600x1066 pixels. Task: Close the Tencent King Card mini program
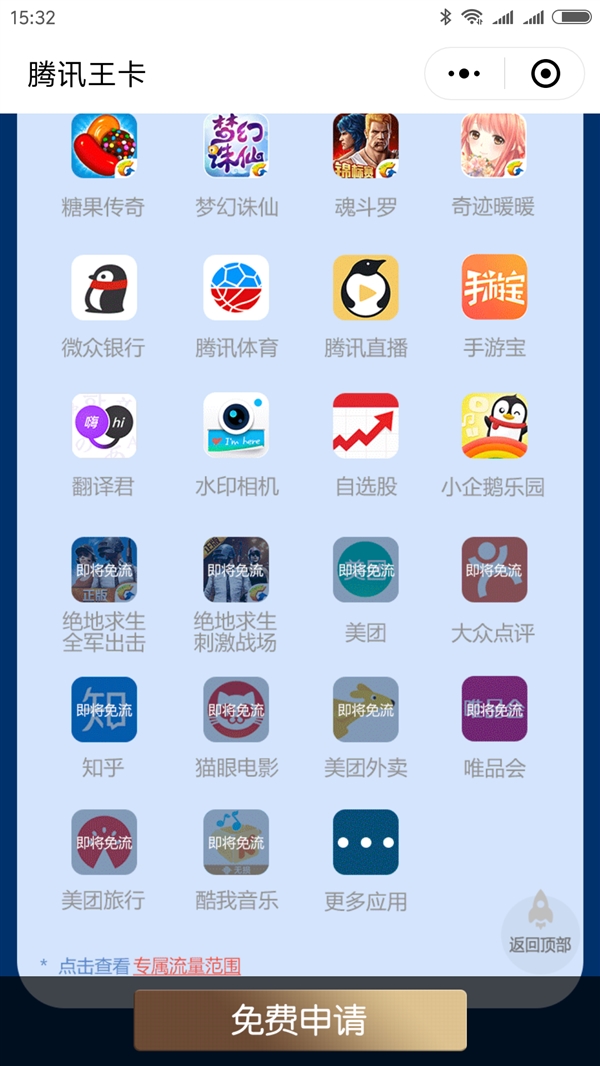[x=545, y=74]
